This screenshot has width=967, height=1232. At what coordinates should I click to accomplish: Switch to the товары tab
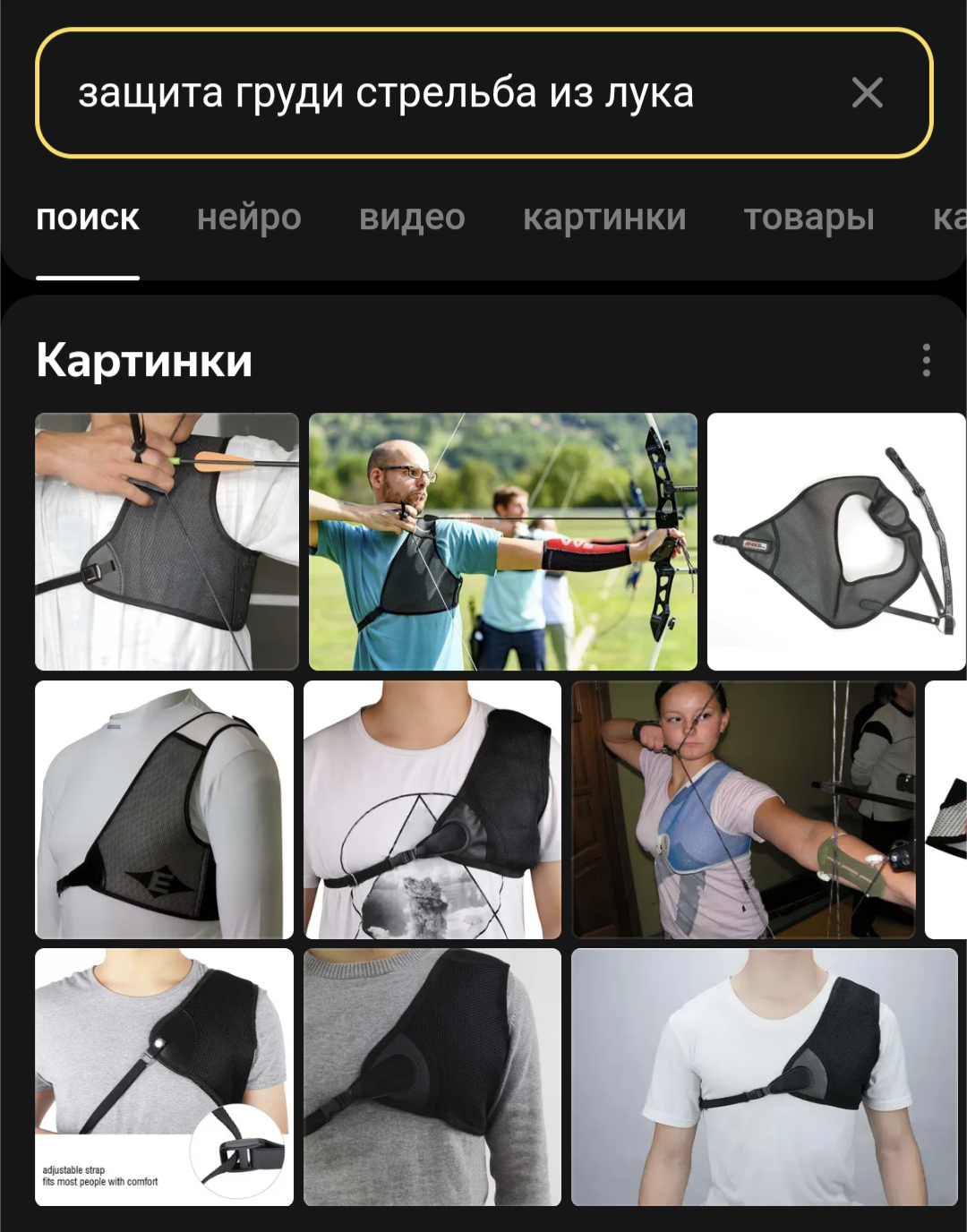809,218
